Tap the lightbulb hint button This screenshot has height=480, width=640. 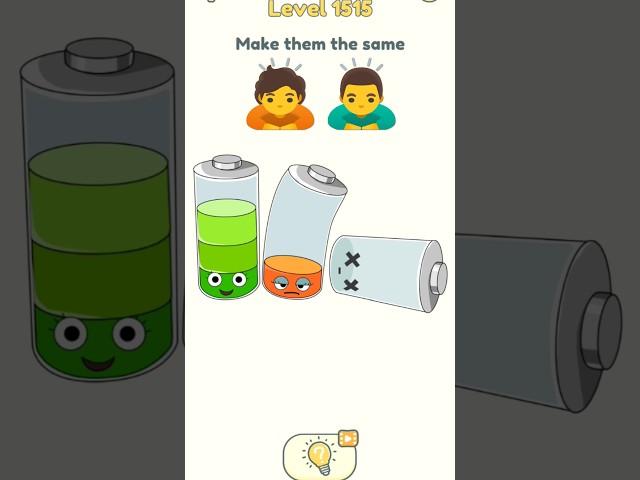click(318, 455)
